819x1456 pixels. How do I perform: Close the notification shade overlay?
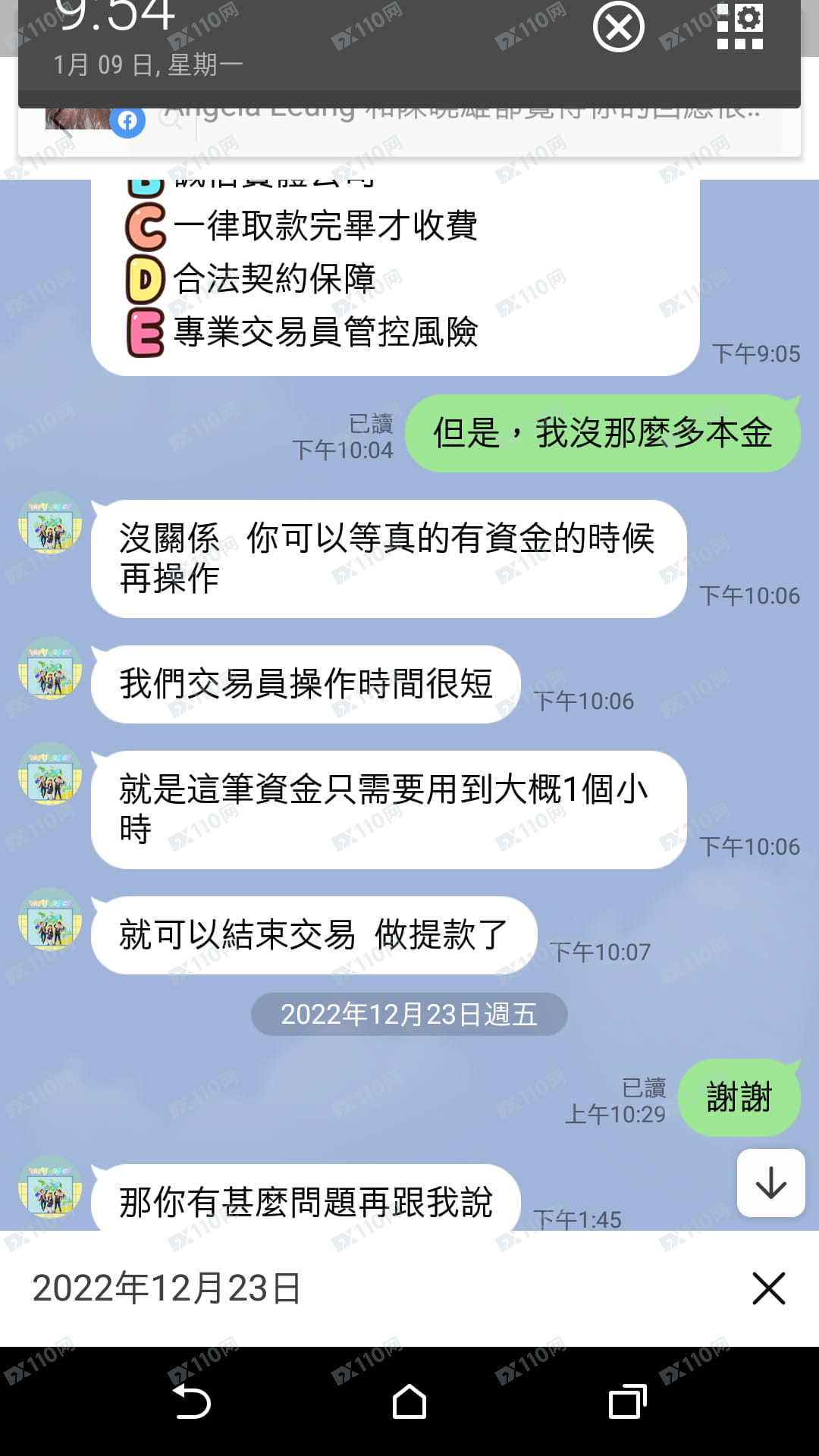618,28
